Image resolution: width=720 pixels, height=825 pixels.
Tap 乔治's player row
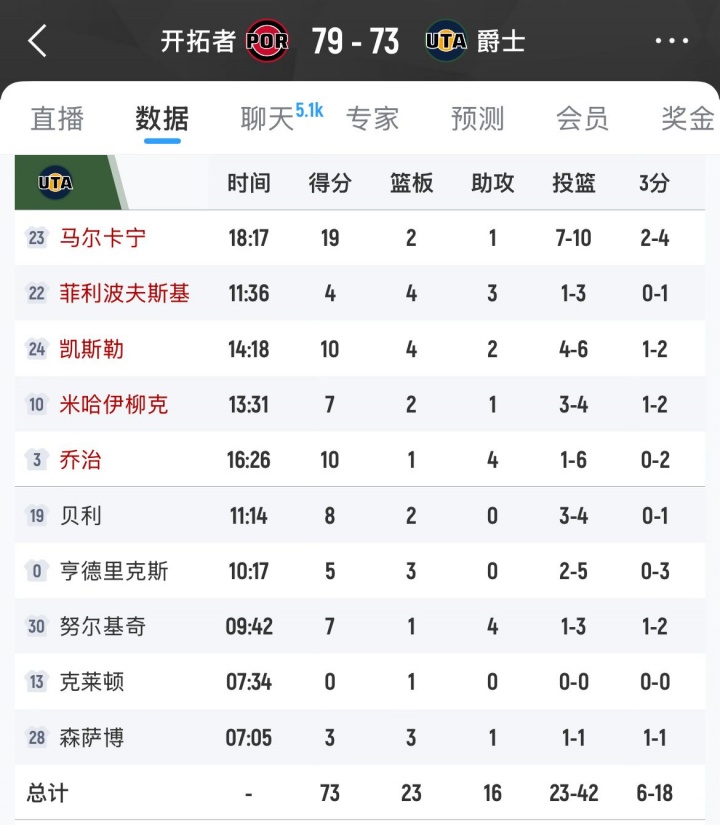point(81,460)
